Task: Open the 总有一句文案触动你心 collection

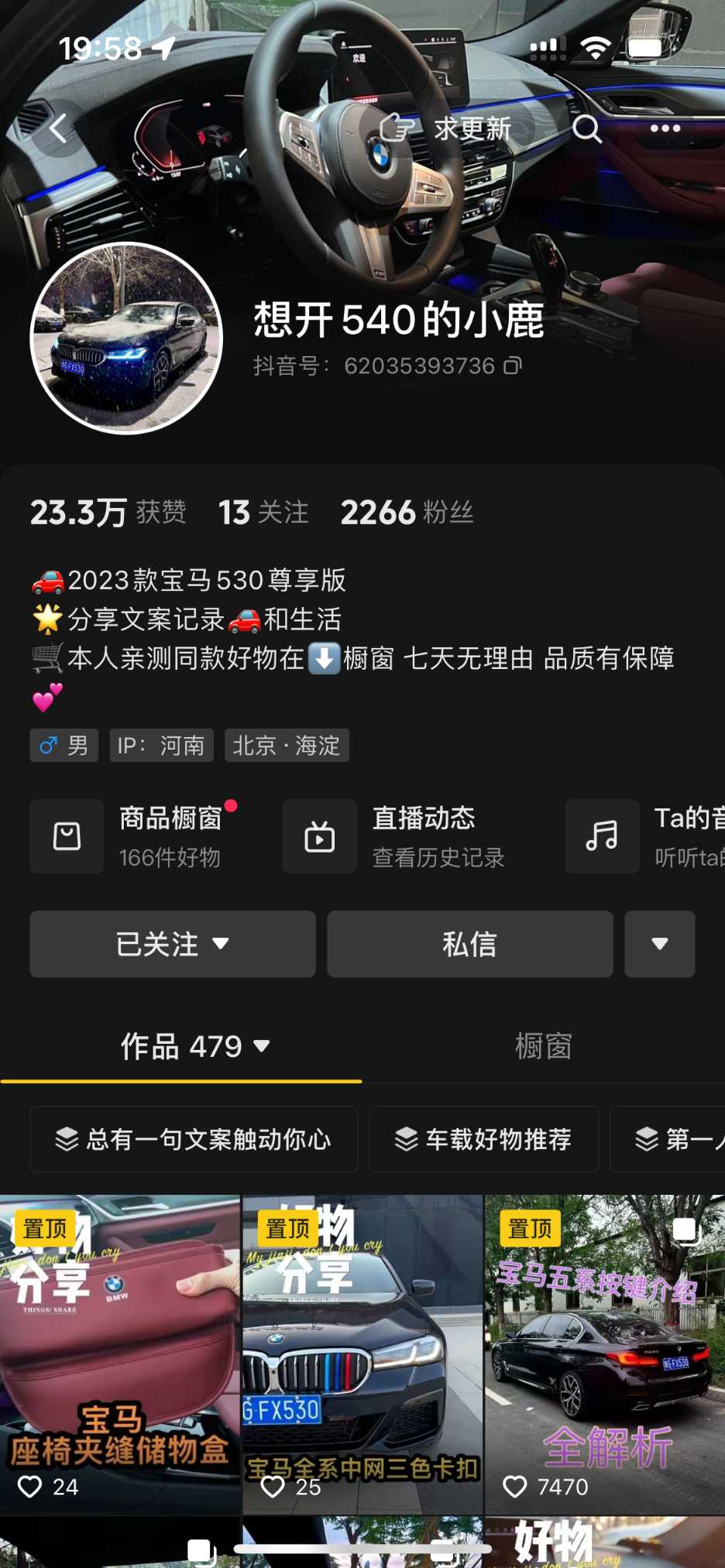Action: pos(193,1140)
